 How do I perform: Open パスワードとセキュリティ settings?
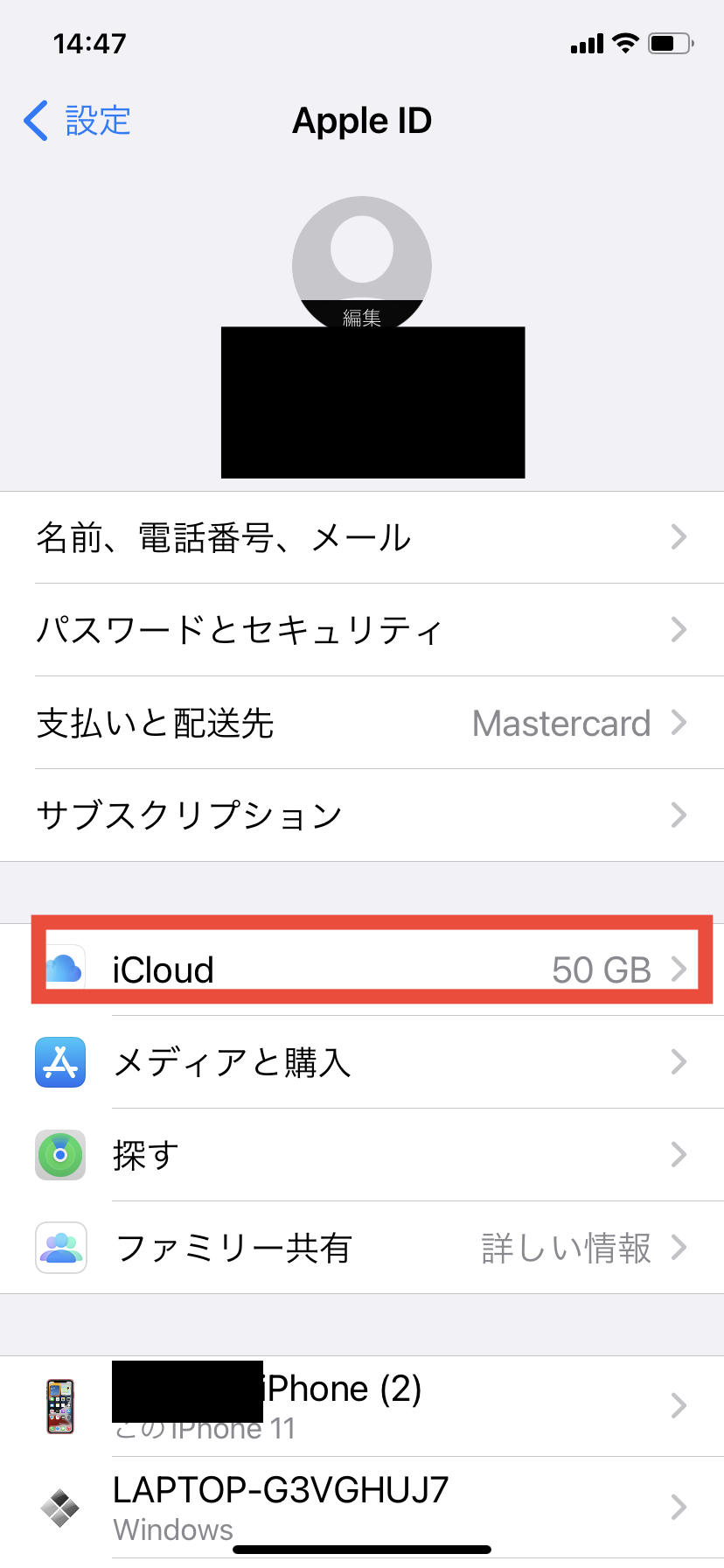(x=361, y=630)
